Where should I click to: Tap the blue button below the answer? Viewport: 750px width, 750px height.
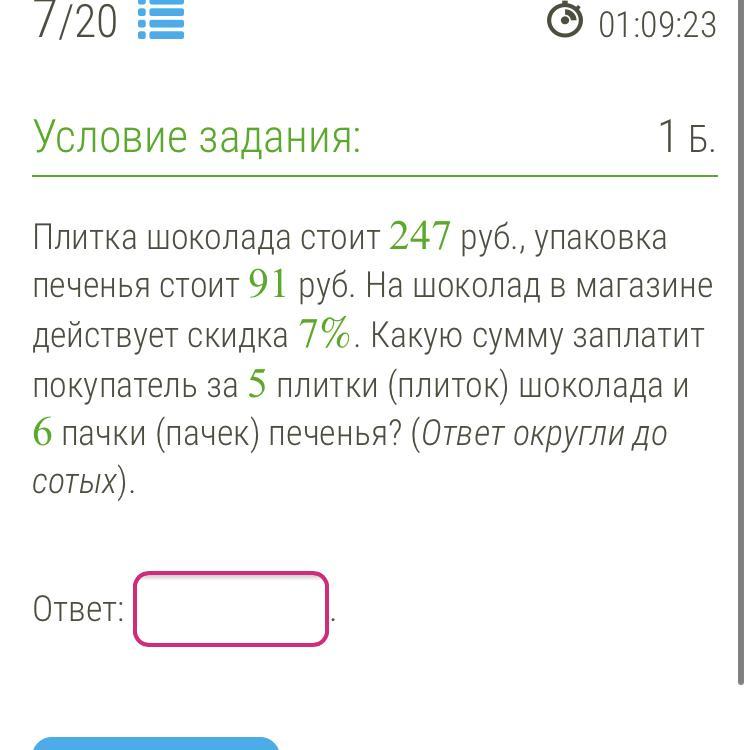[156, 743]
